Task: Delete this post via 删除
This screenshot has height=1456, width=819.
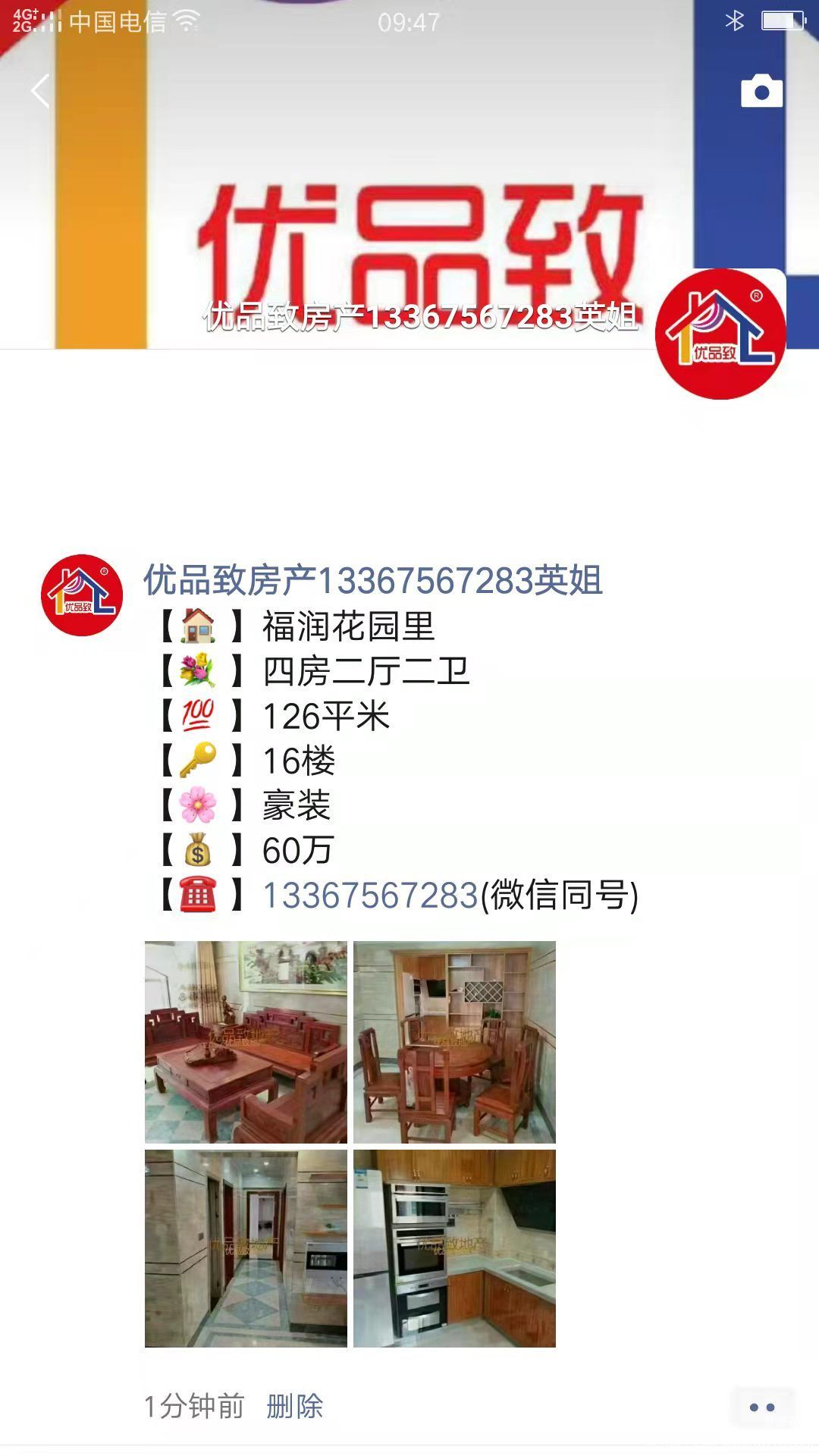Action: click(x=295, y=1407)
